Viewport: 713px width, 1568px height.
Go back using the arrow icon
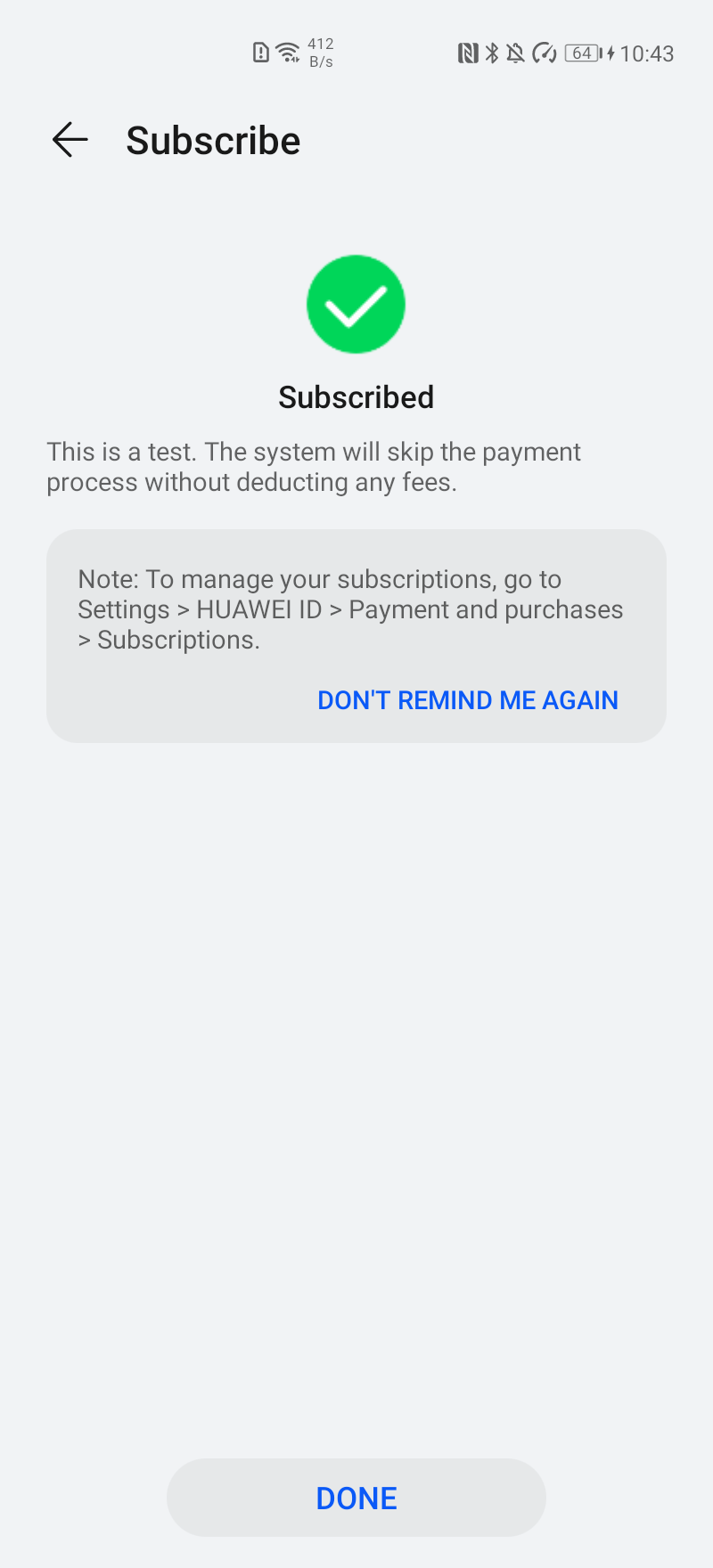70,140
